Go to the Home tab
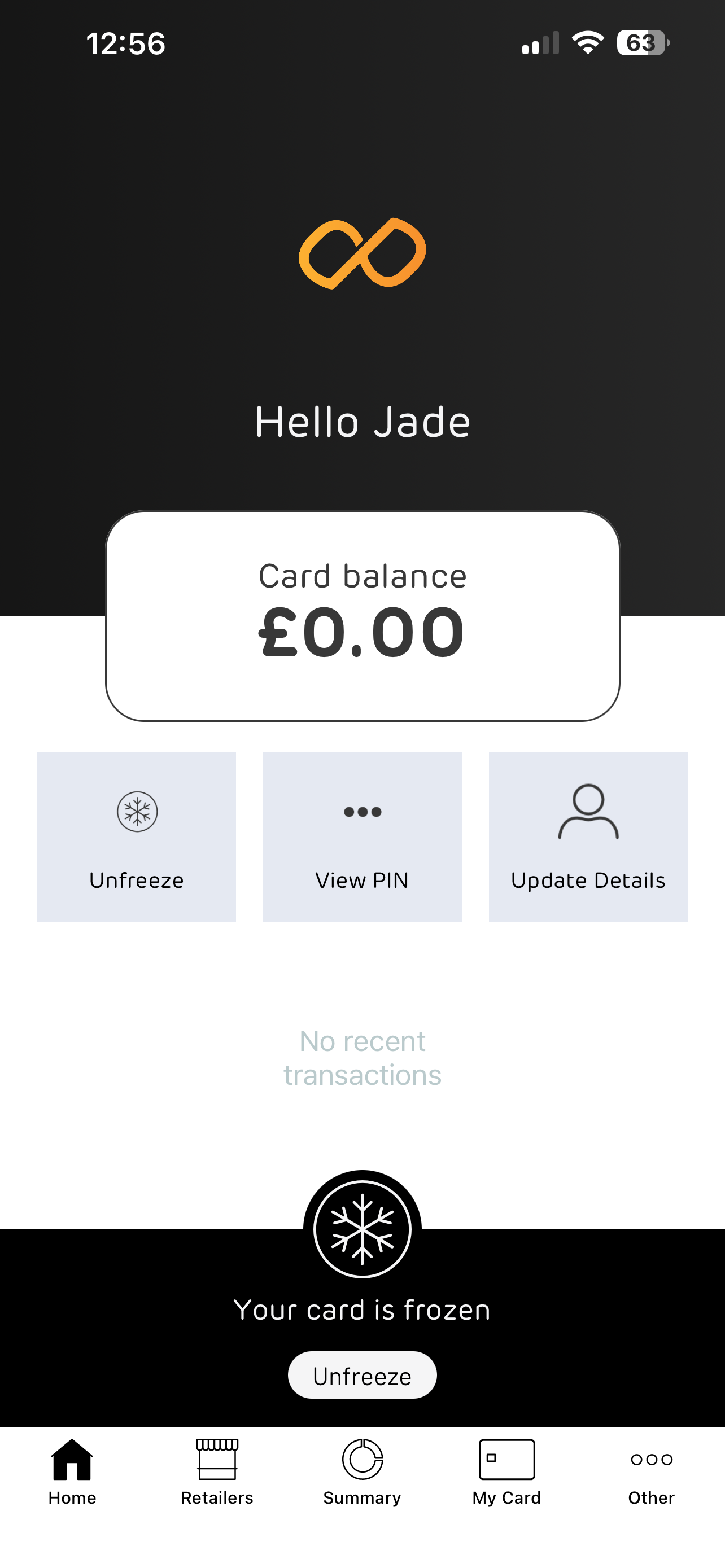This screenshot has height=1568, width=725. tap(72, 1470)
